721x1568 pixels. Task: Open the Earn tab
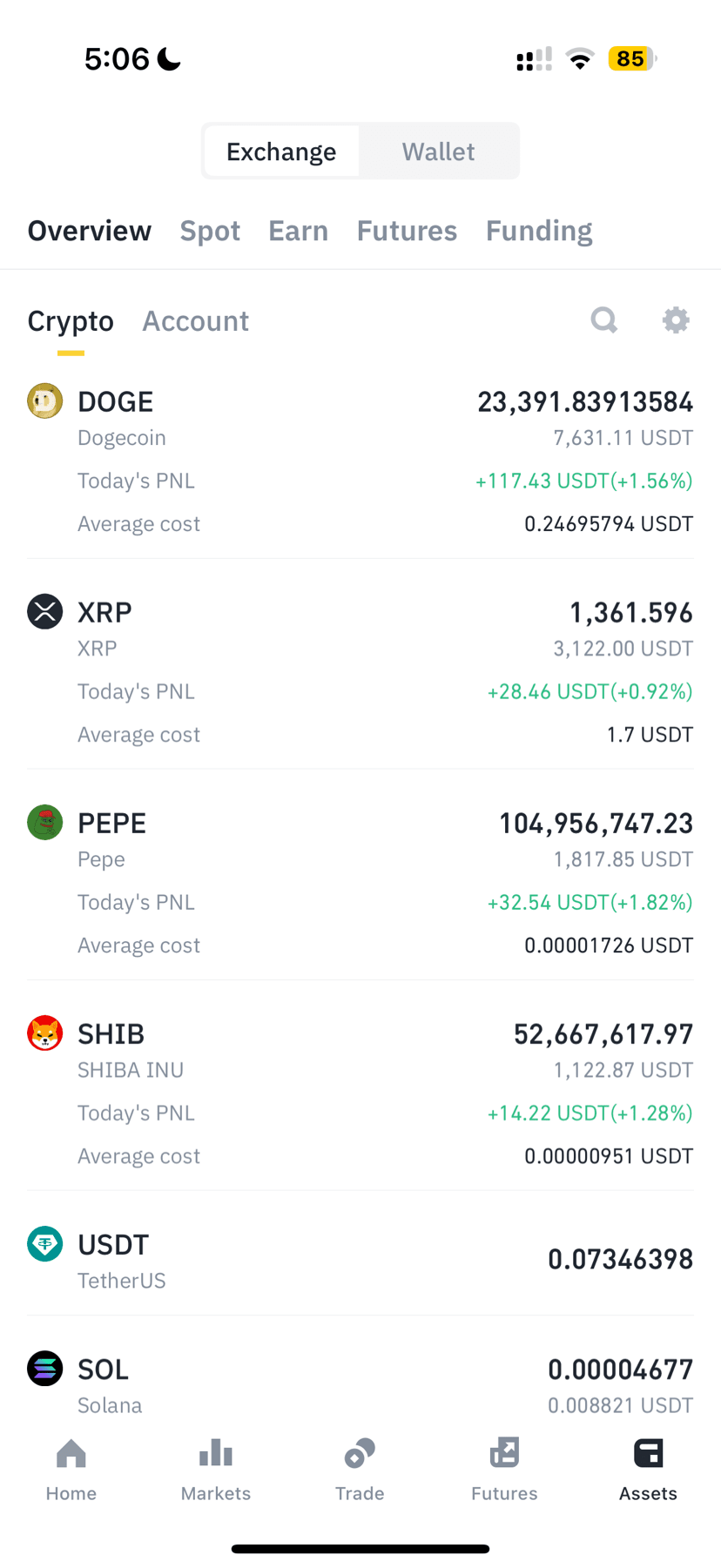(x=298, y=231)
